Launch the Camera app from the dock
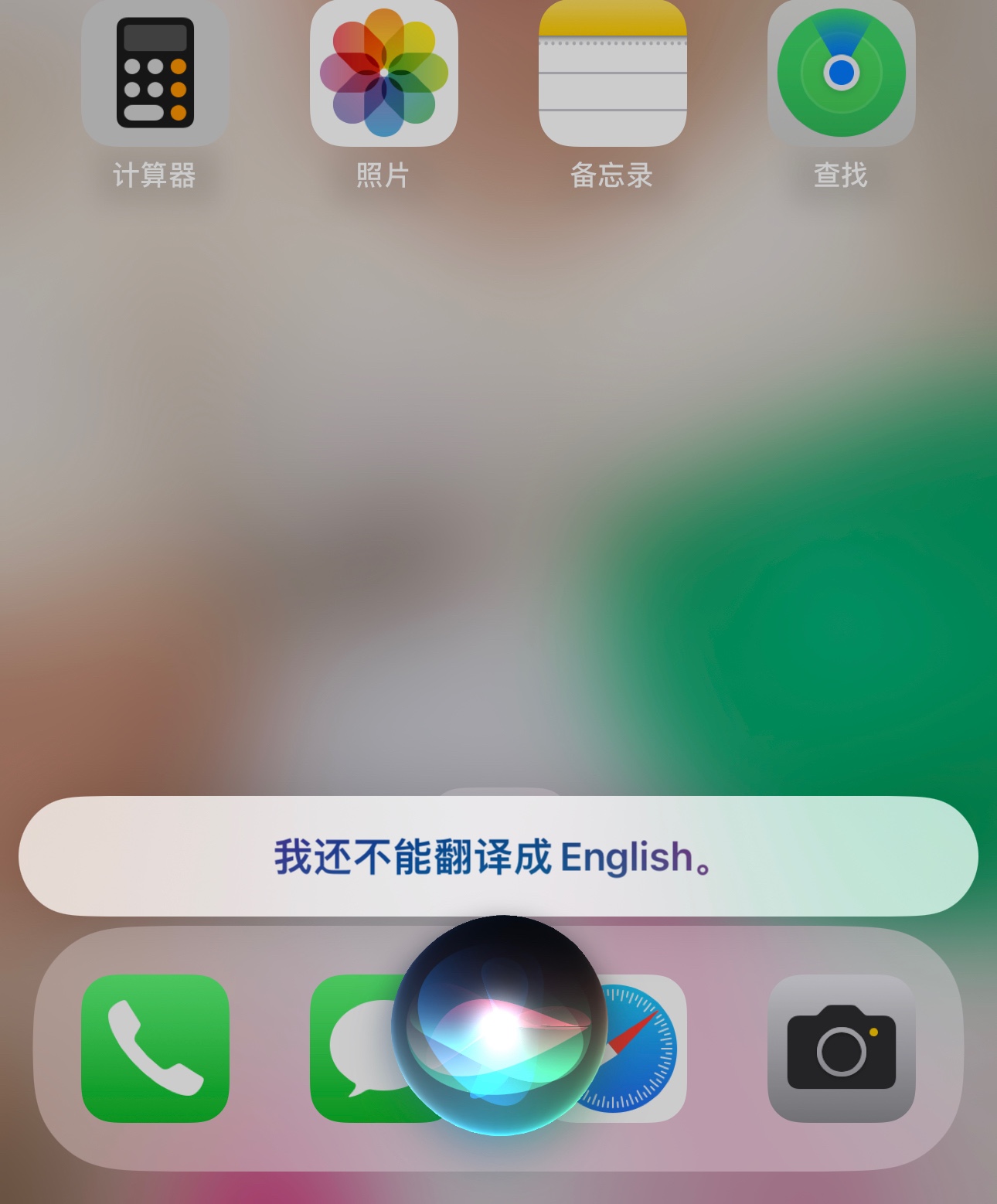This screenshot has width=997, height=1204. click(841, 1048)
